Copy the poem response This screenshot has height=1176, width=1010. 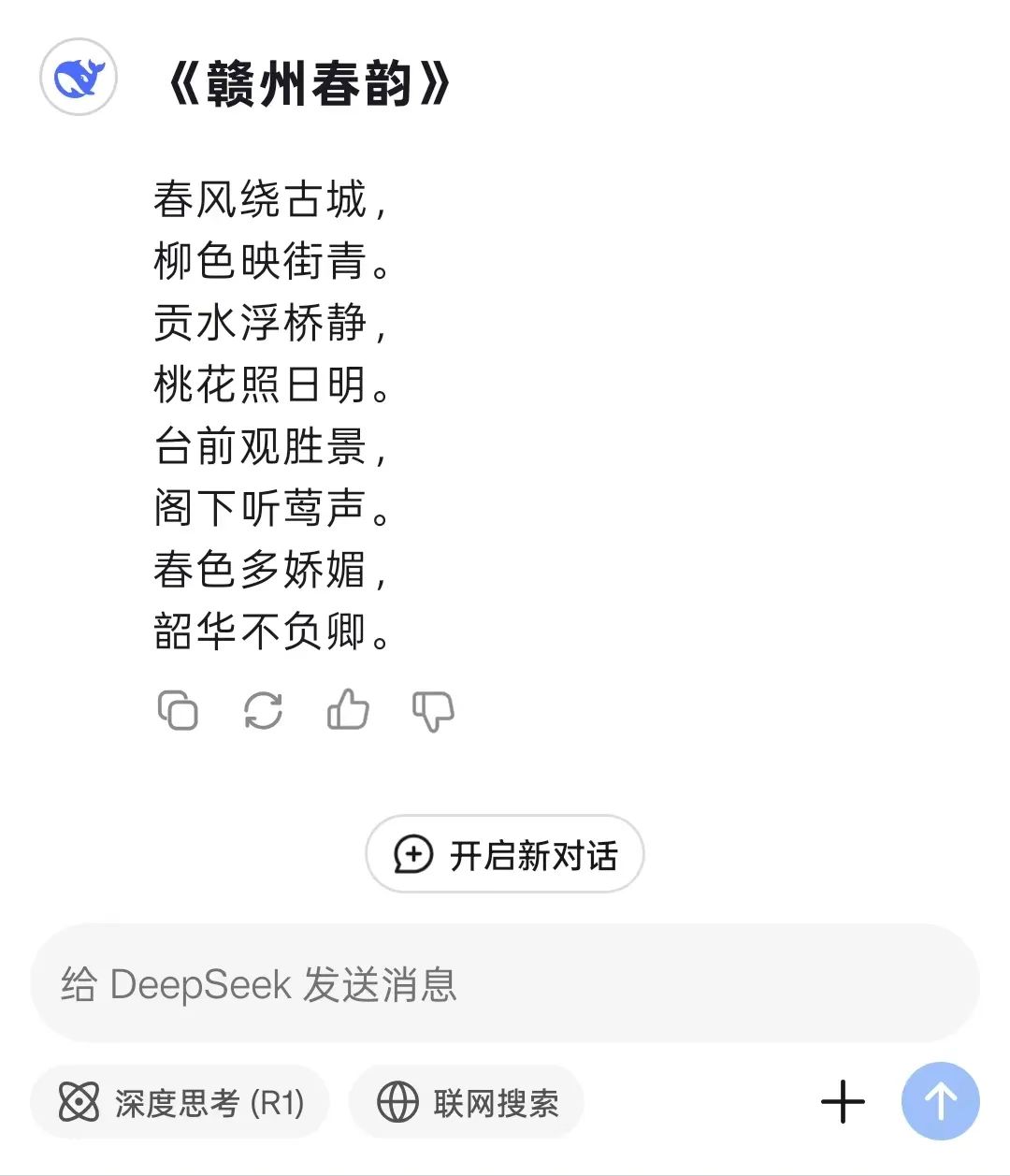(178, 711)
